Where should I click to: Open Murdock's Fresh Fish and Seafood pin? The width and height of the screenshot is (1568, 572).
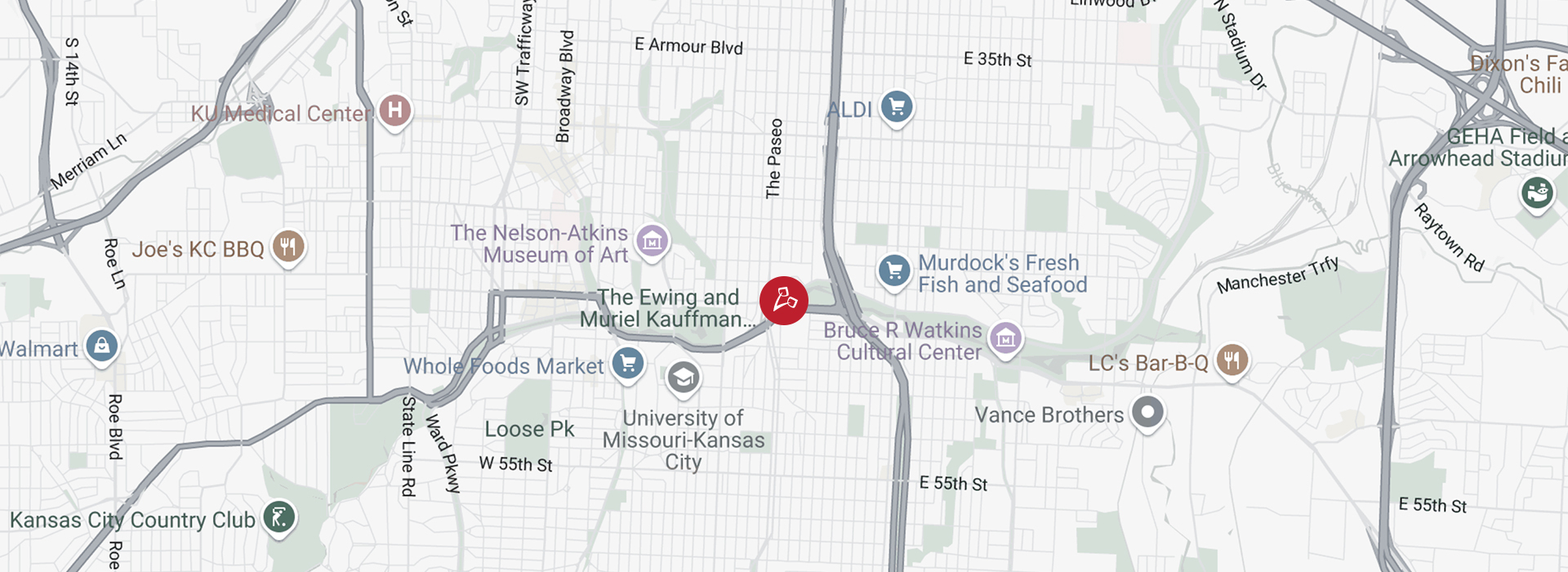[894, 270]
